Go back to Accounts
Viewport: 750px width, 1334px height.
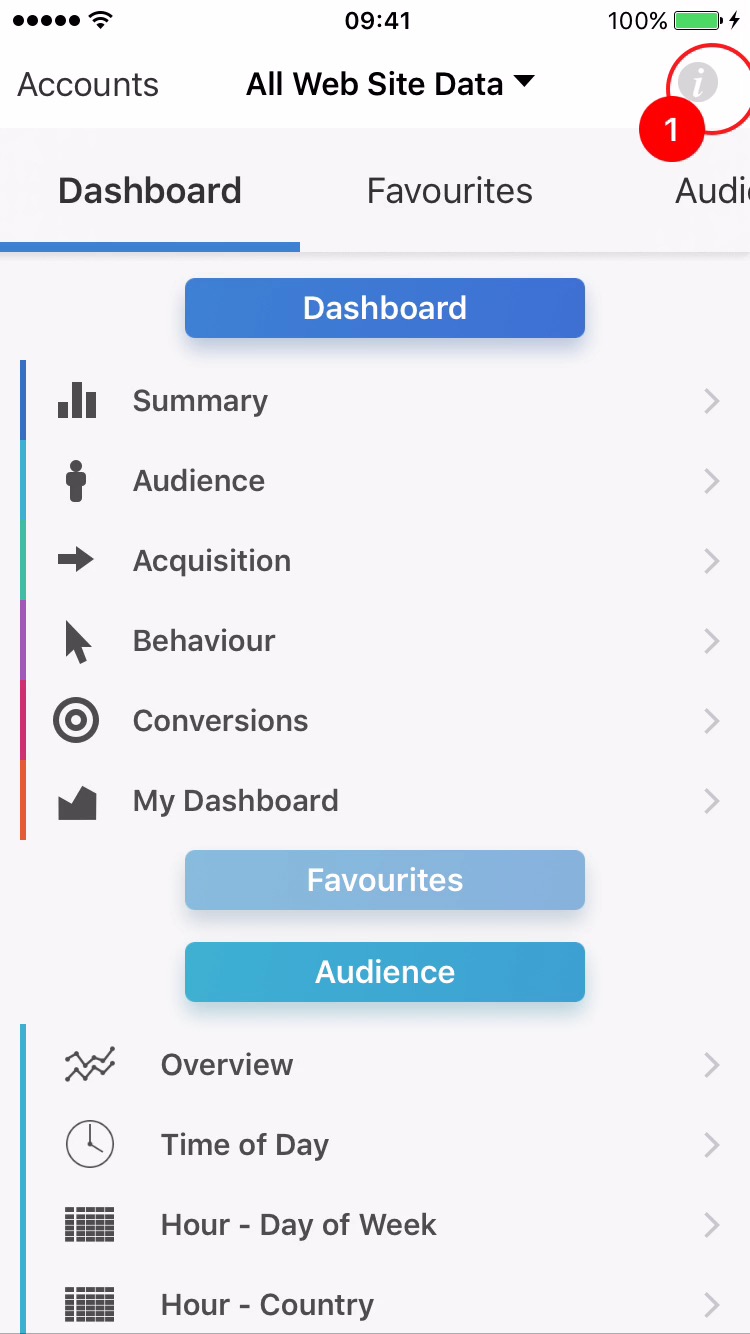[88, 85]
